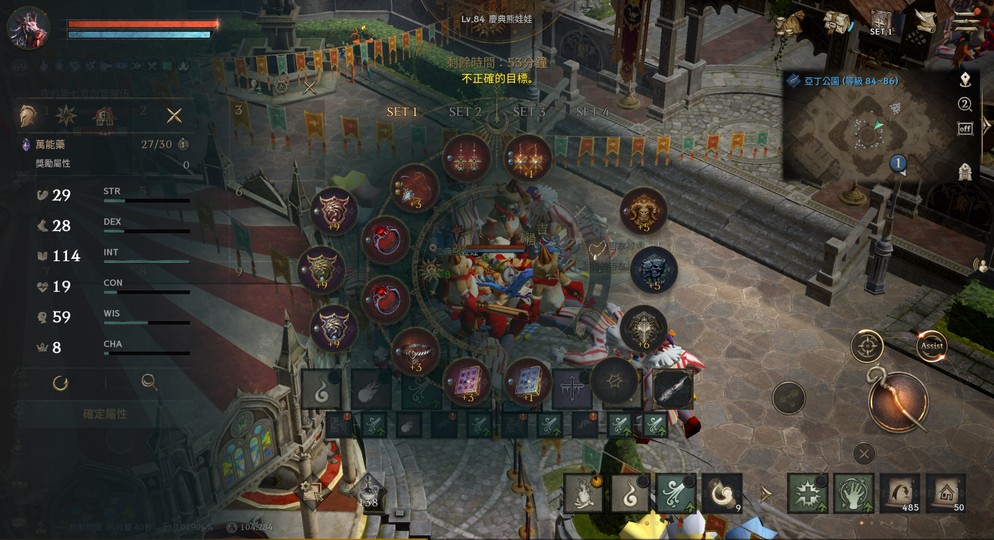Image resolution: width=994 pixels, height=540 pixels.
Task: Tap the reset stats circular arrow
Action: 60,382
